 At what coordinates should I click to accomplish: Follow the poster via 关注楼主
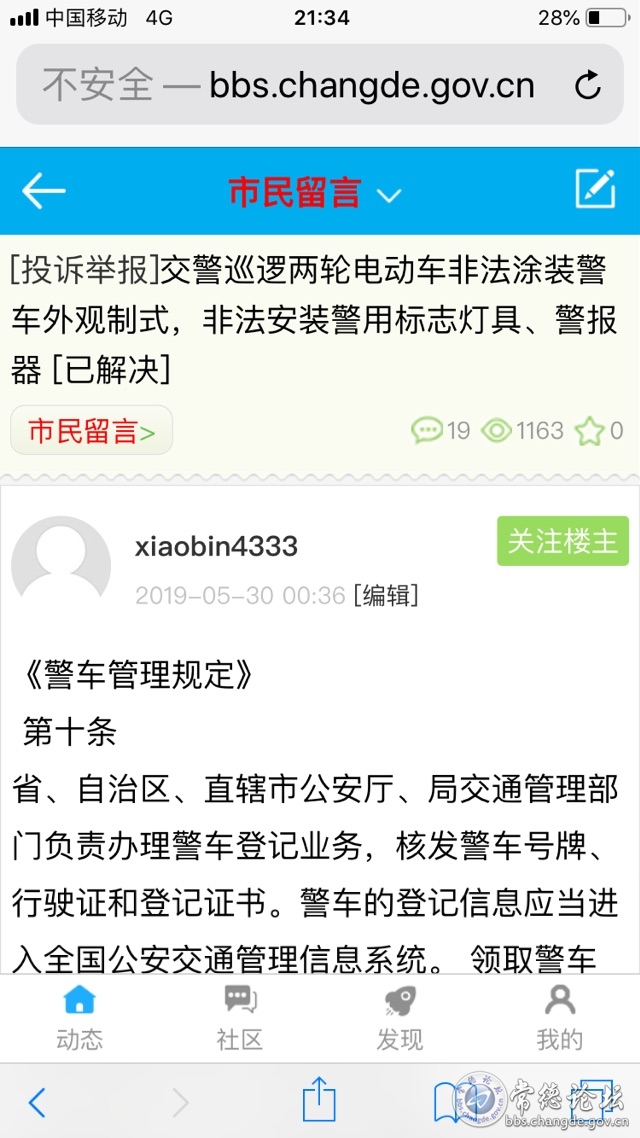562,542
